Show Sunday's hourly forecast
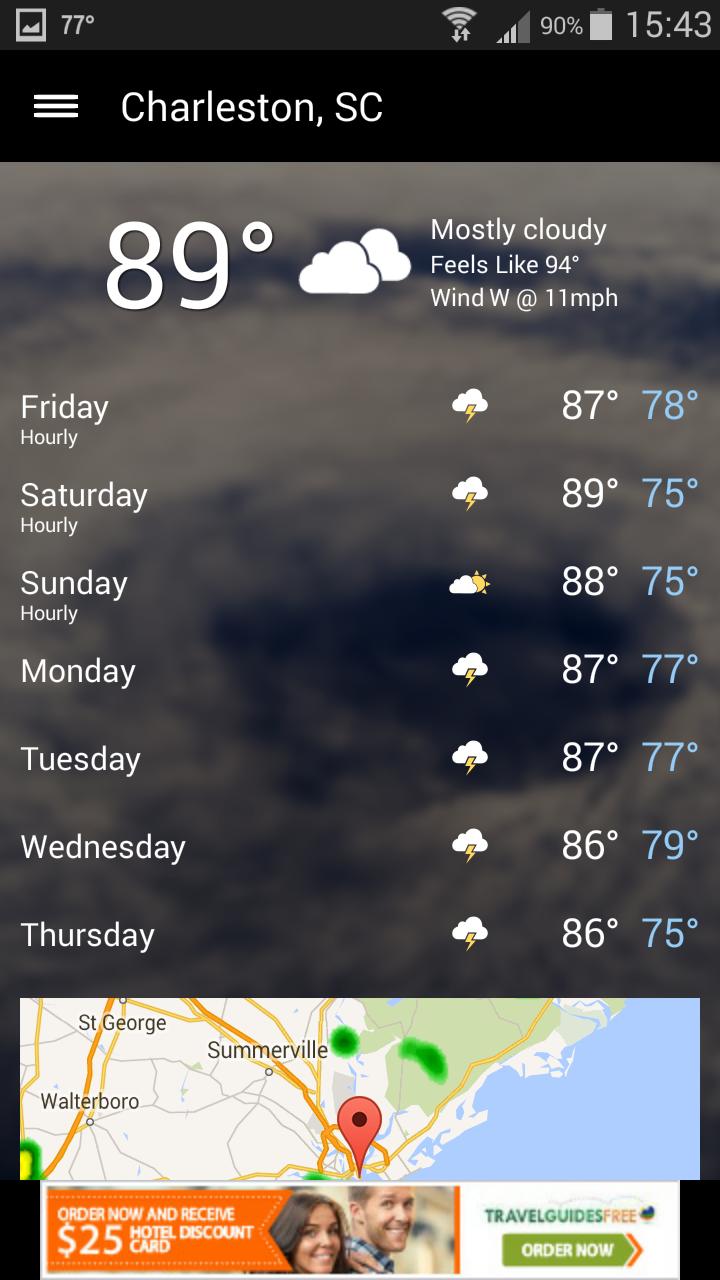The width and height of the screenshot is (720, 1280). click(x=49, y=614)
